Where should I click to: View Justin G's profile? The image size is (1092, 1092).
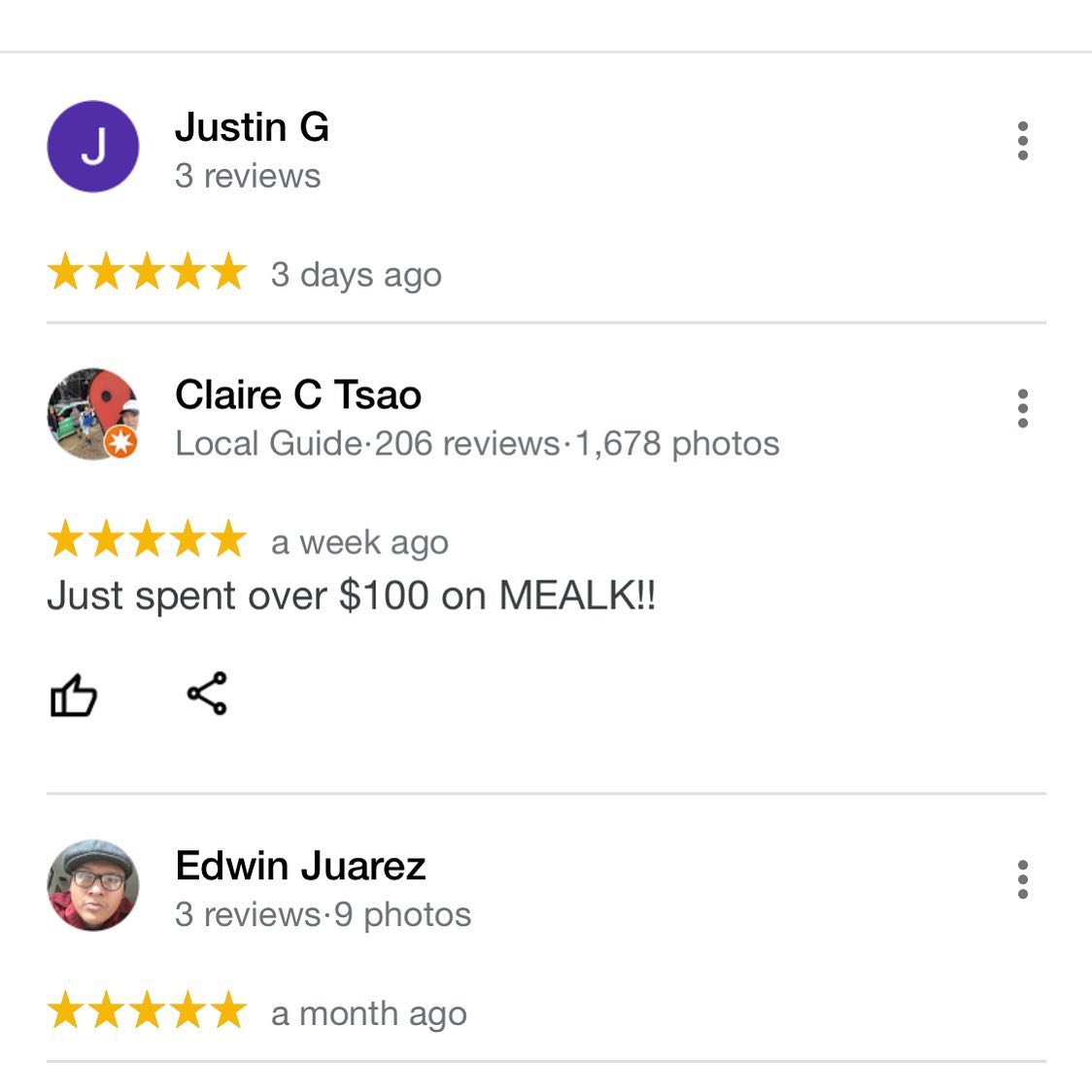click(x=252, y=127)
